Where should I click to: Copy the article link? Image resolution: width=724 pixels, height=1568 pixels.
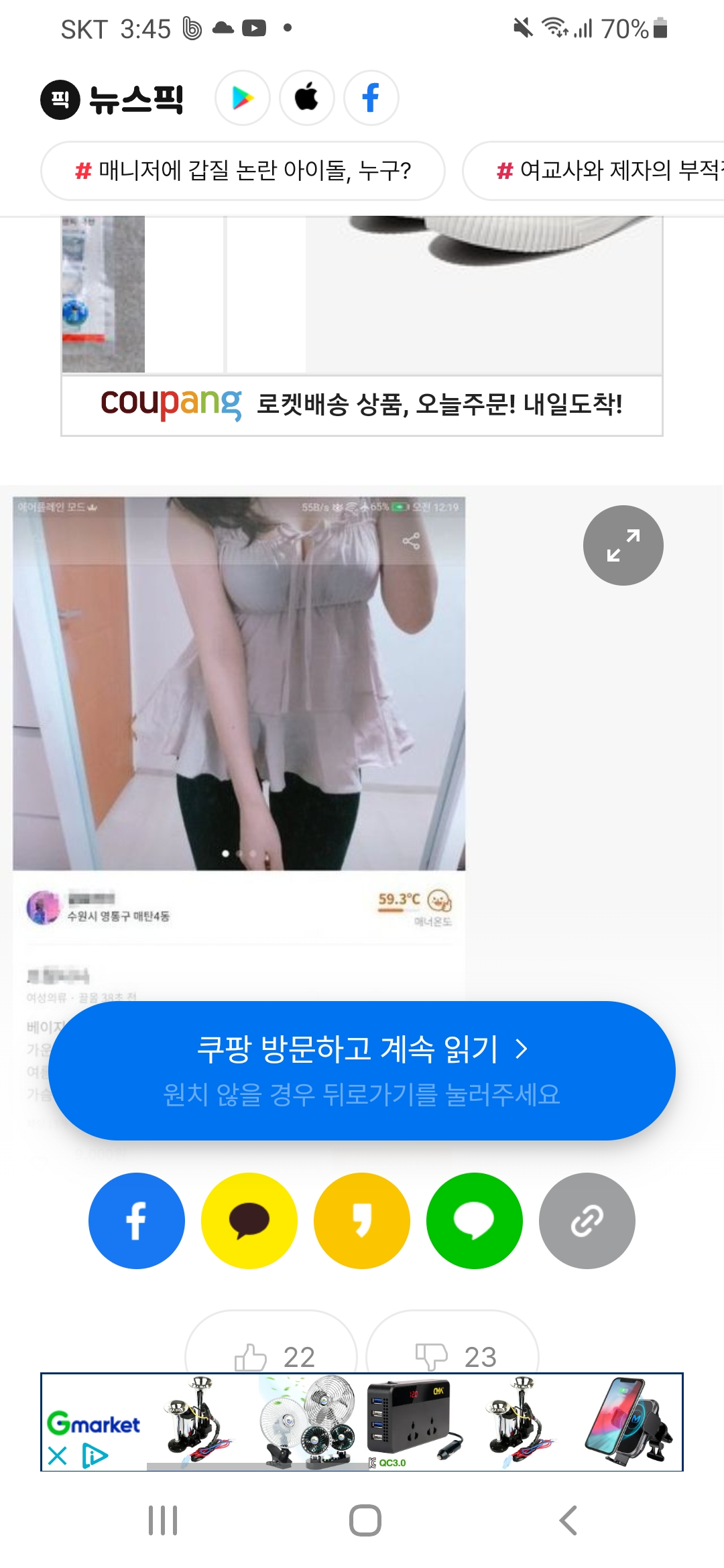coord(587,1220)
